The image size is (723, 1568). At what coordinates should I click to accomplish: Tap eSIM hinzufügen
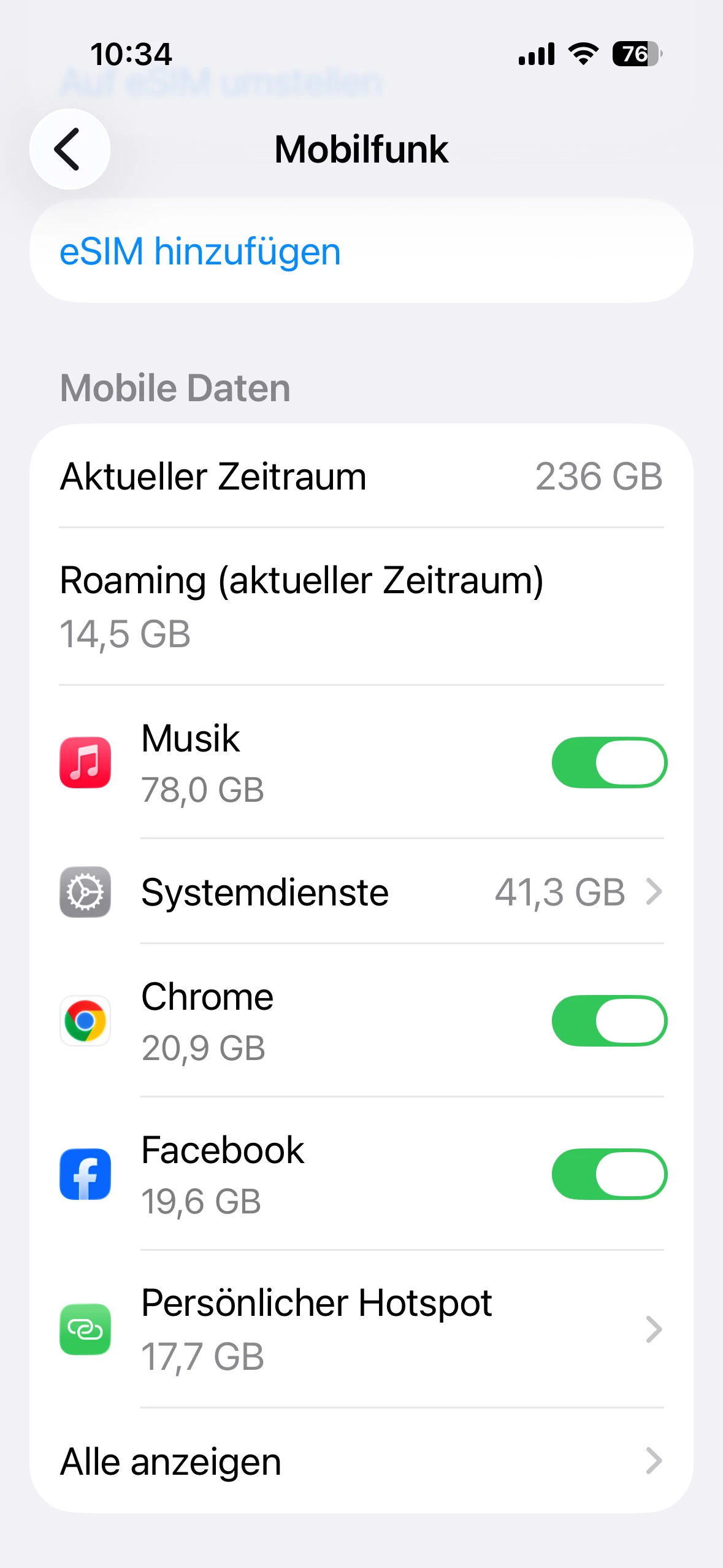[x=200, y=252]
